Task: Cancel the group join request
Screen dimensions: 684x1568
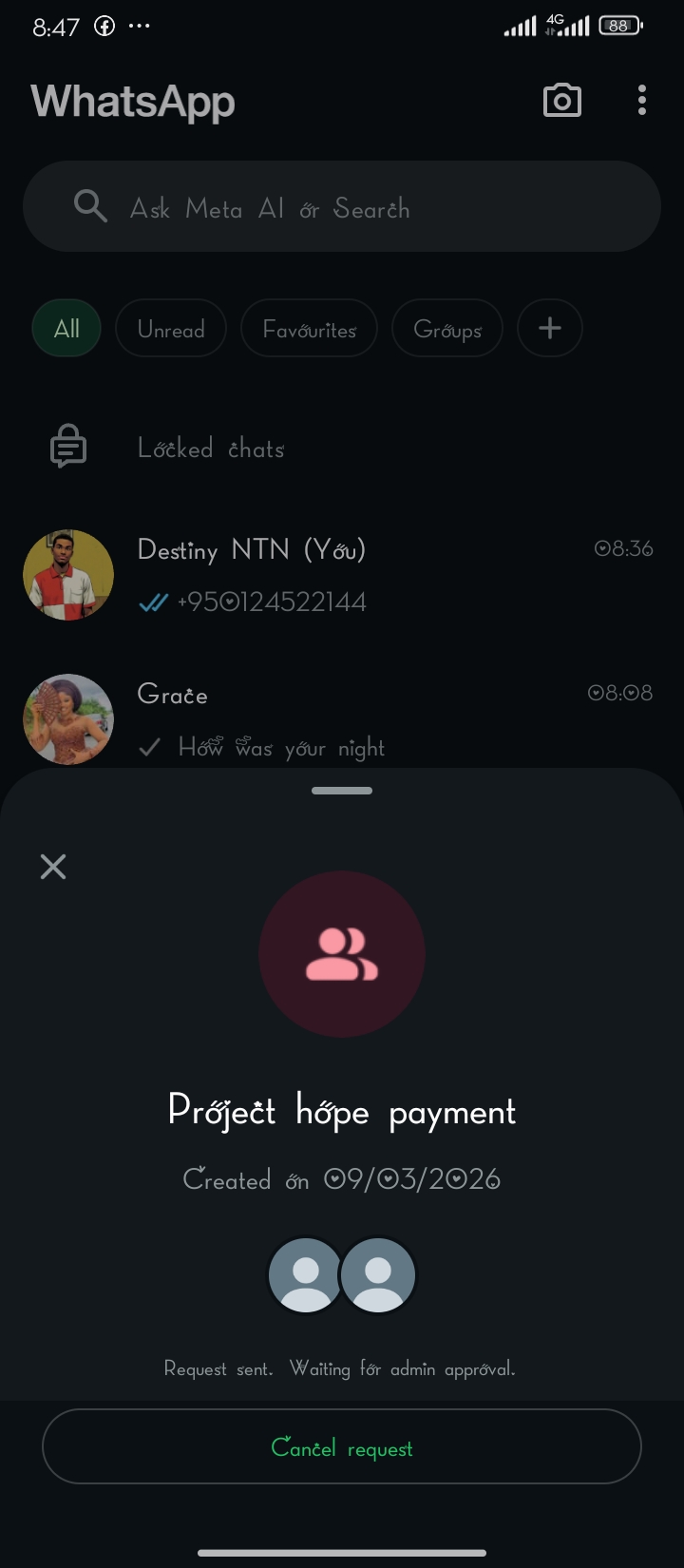Action: point(342,1446)
